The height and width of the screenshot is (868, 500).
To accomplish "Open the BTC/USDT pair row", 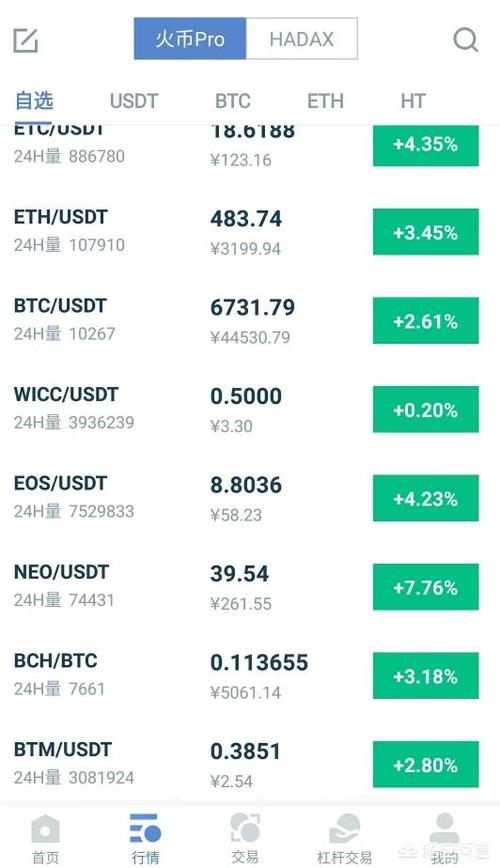I will coord(250,321).
